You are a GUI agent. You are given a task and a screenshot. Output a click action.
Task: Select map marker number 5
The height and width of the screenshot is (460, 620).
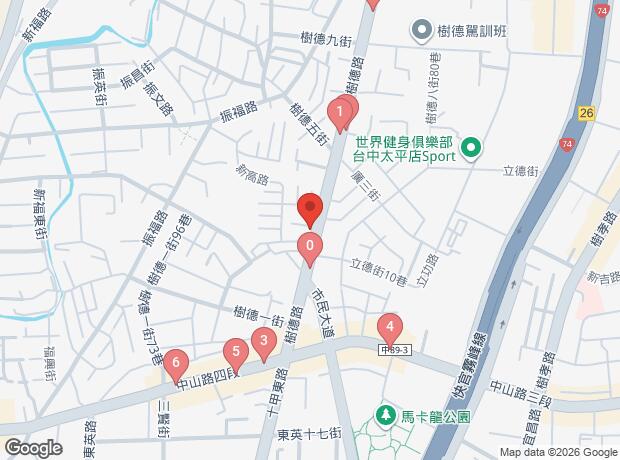235,352
